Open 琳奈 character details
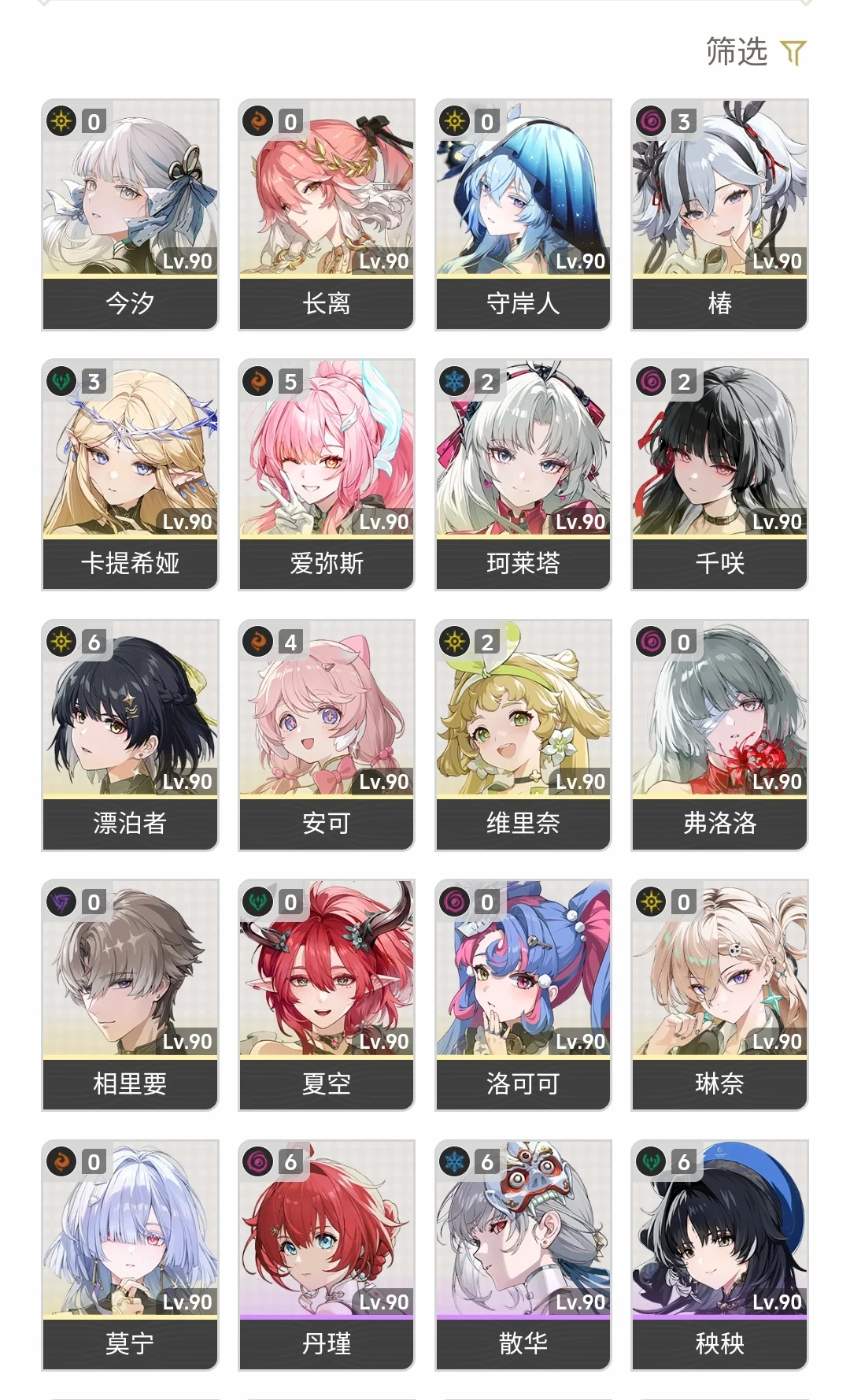This screenshot has height=1400, width=850. [719, 994]
